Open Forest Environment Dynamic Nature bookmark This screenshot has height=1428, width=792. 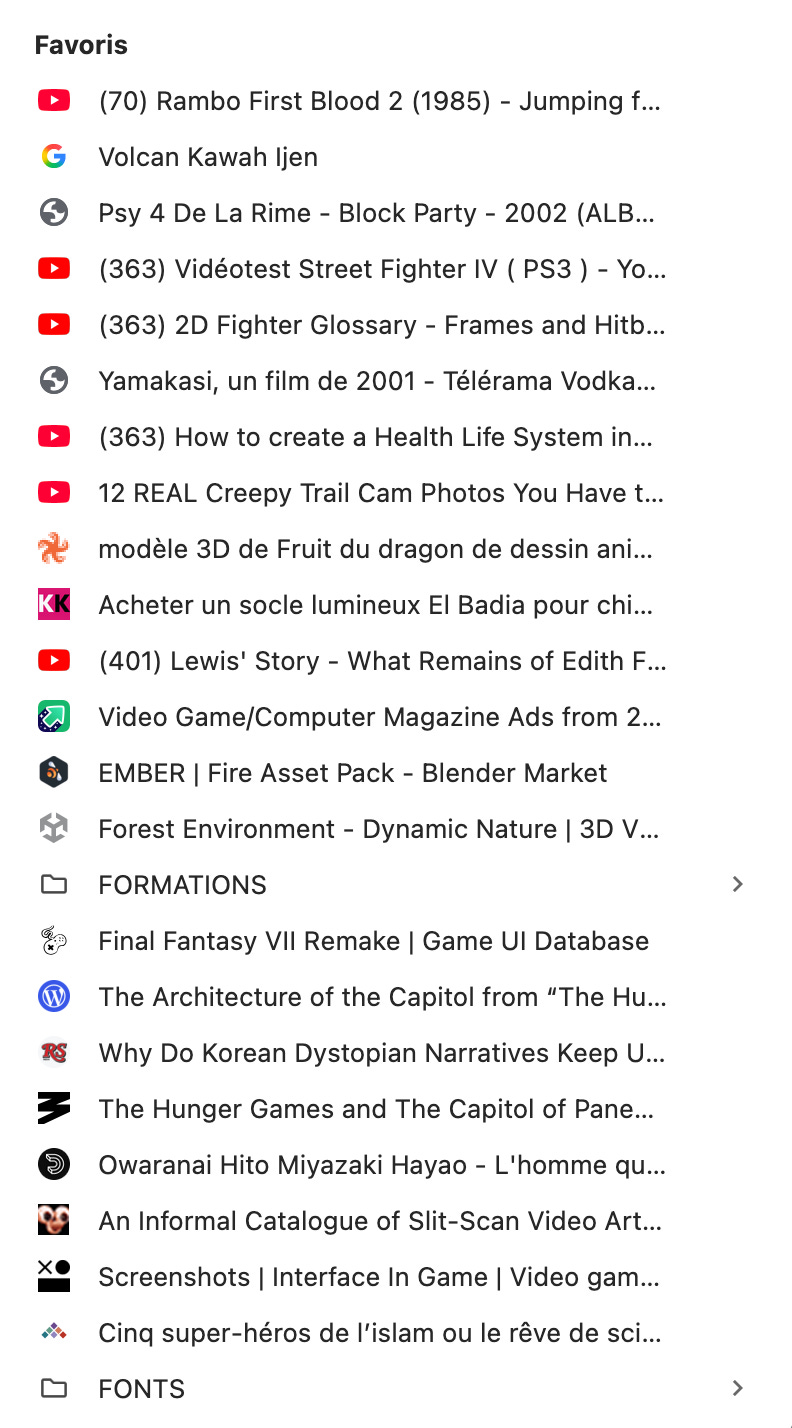click(x=396, y=829)
